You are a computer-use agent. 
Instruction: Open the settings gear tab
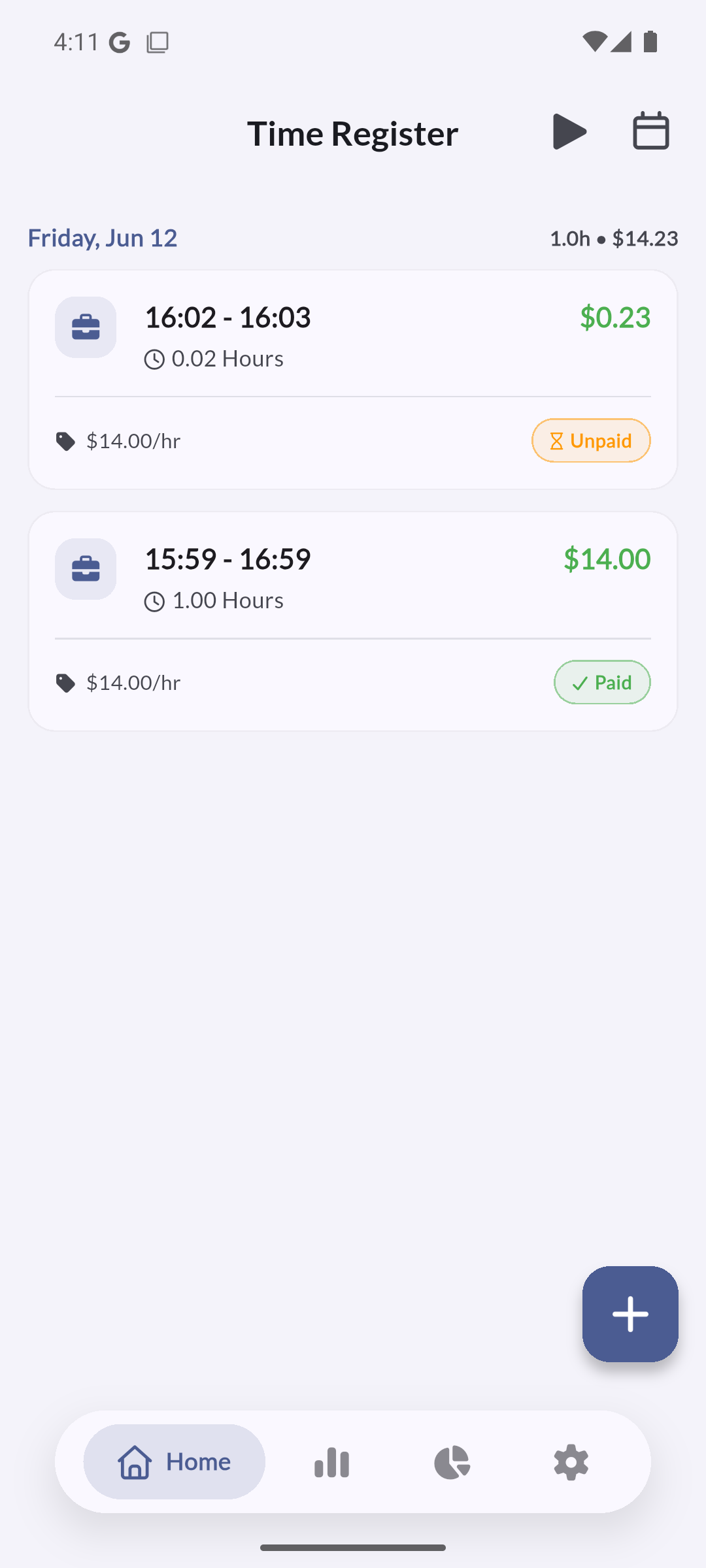coord(571,1462)
